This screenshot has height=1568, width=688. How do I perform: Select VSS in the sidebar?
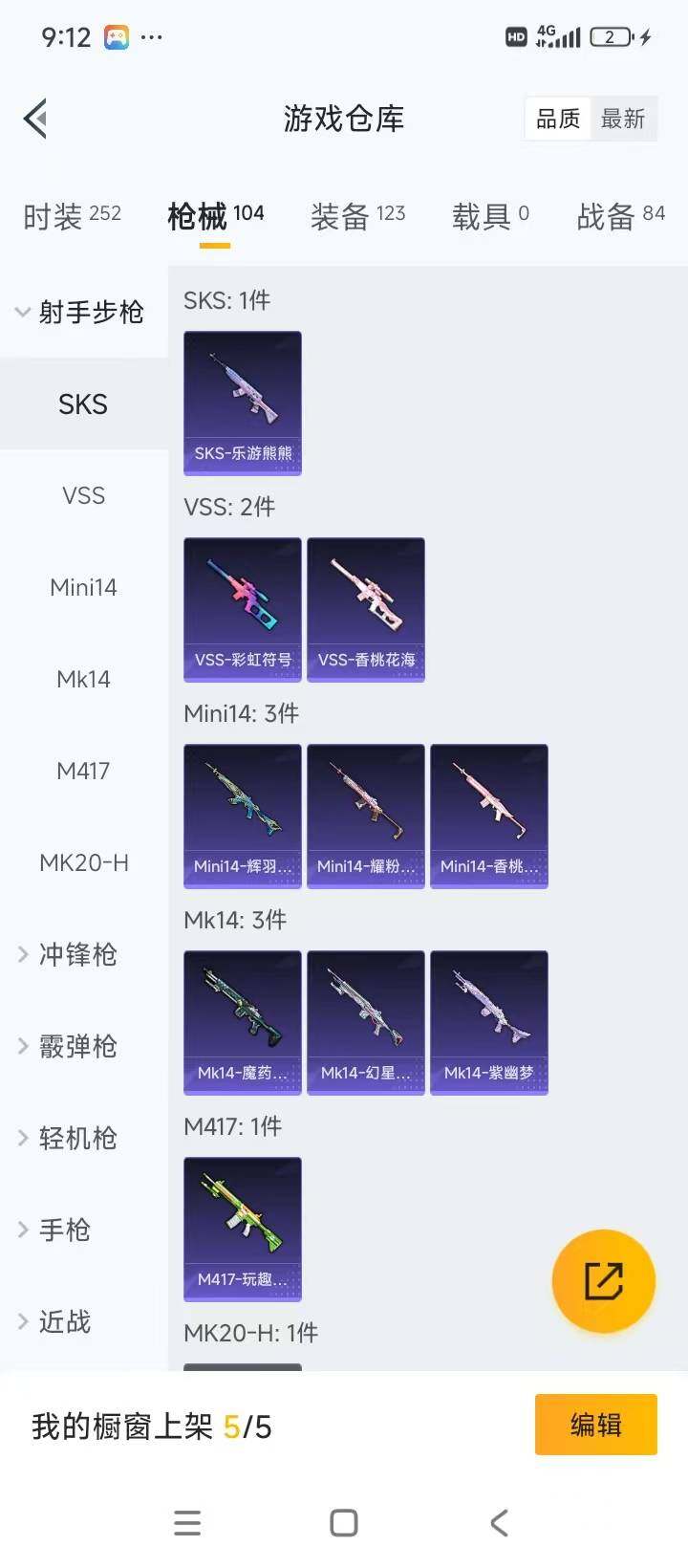pyautogui.click(x=83, y=495)
